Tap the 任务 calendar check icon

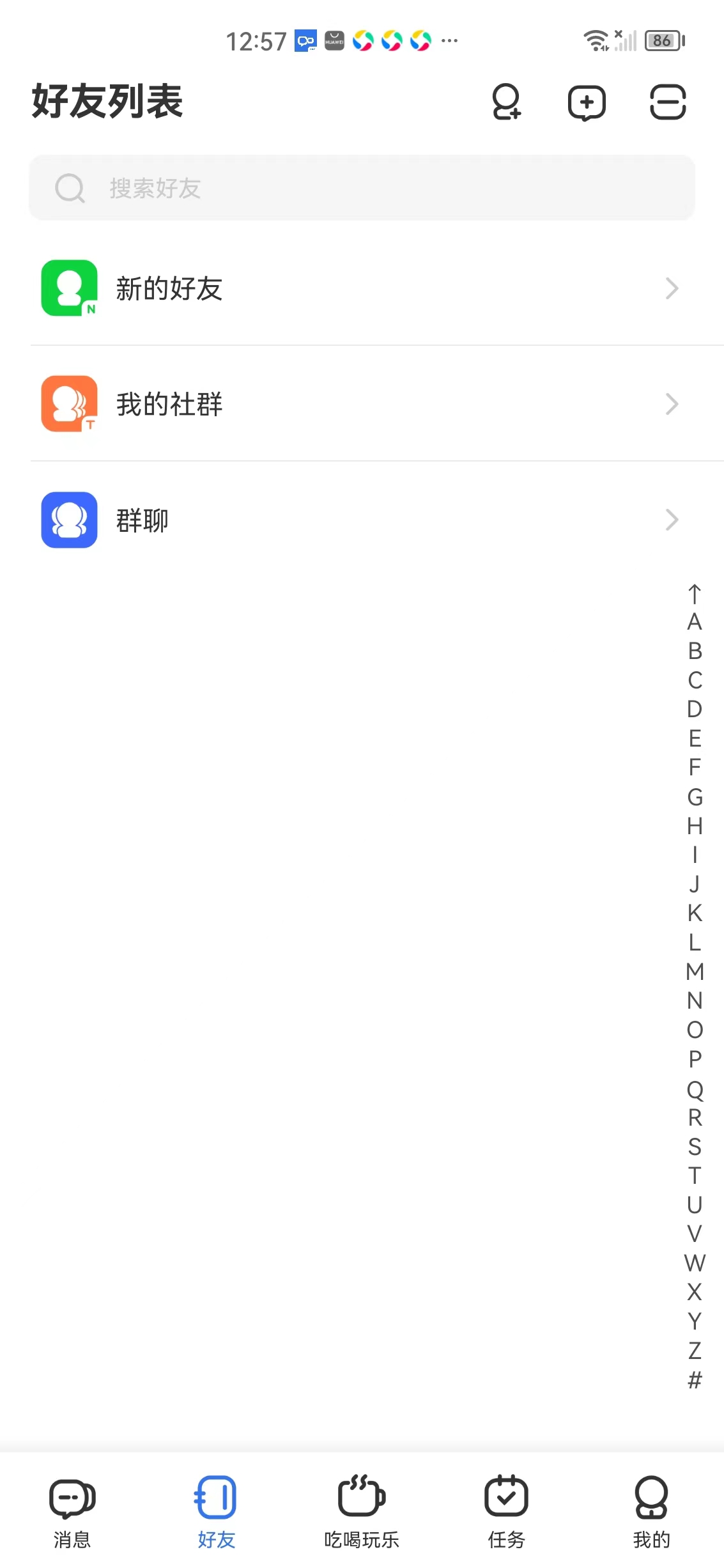click(x=506, y=1496)
